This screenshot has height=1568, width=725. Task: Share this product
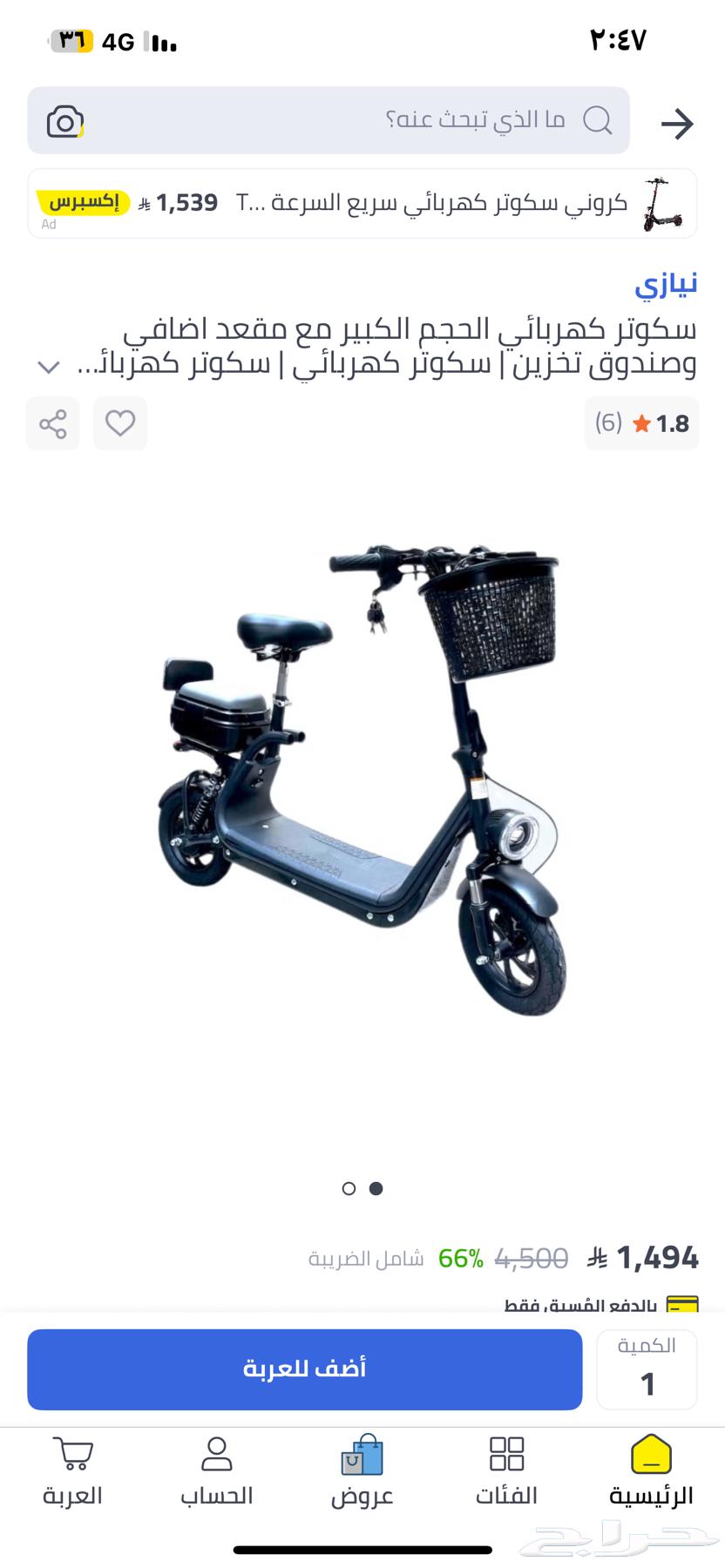(52, 423)
